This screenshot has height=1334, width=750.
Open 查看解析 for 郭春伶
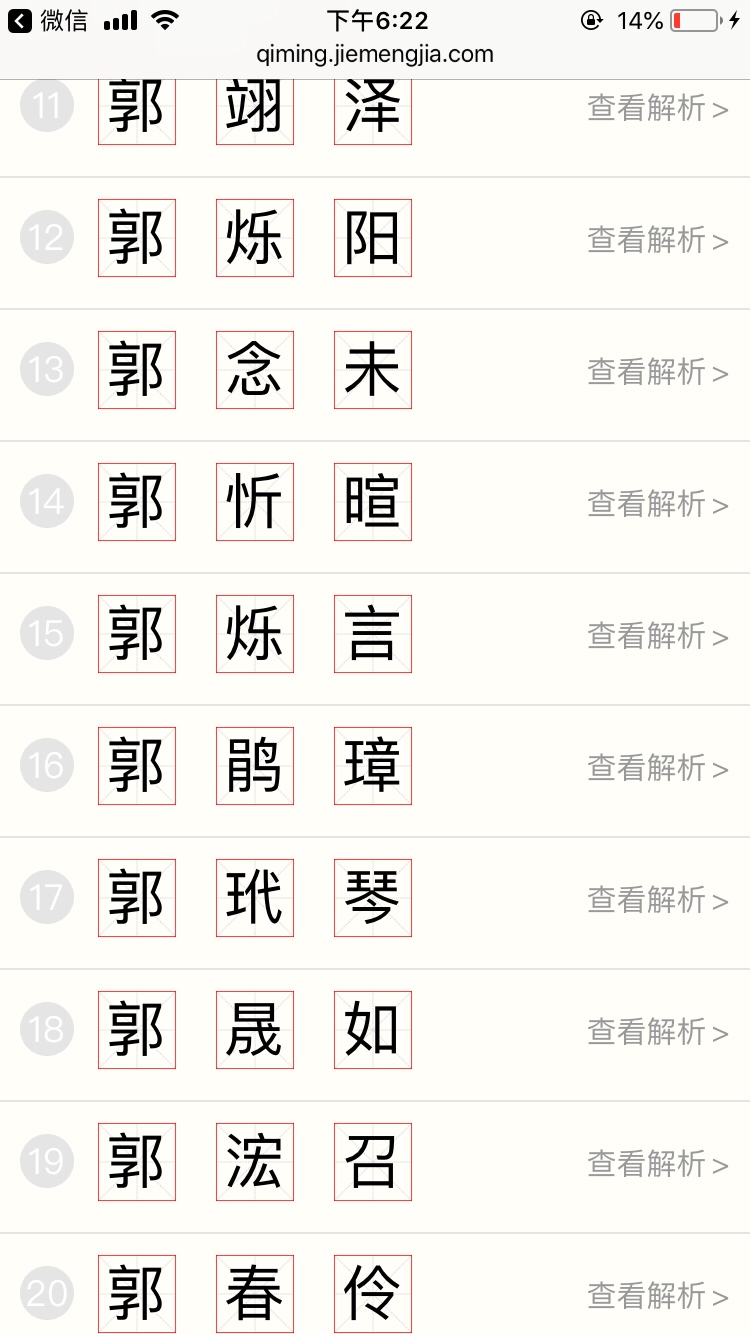tap(657, 1296)
